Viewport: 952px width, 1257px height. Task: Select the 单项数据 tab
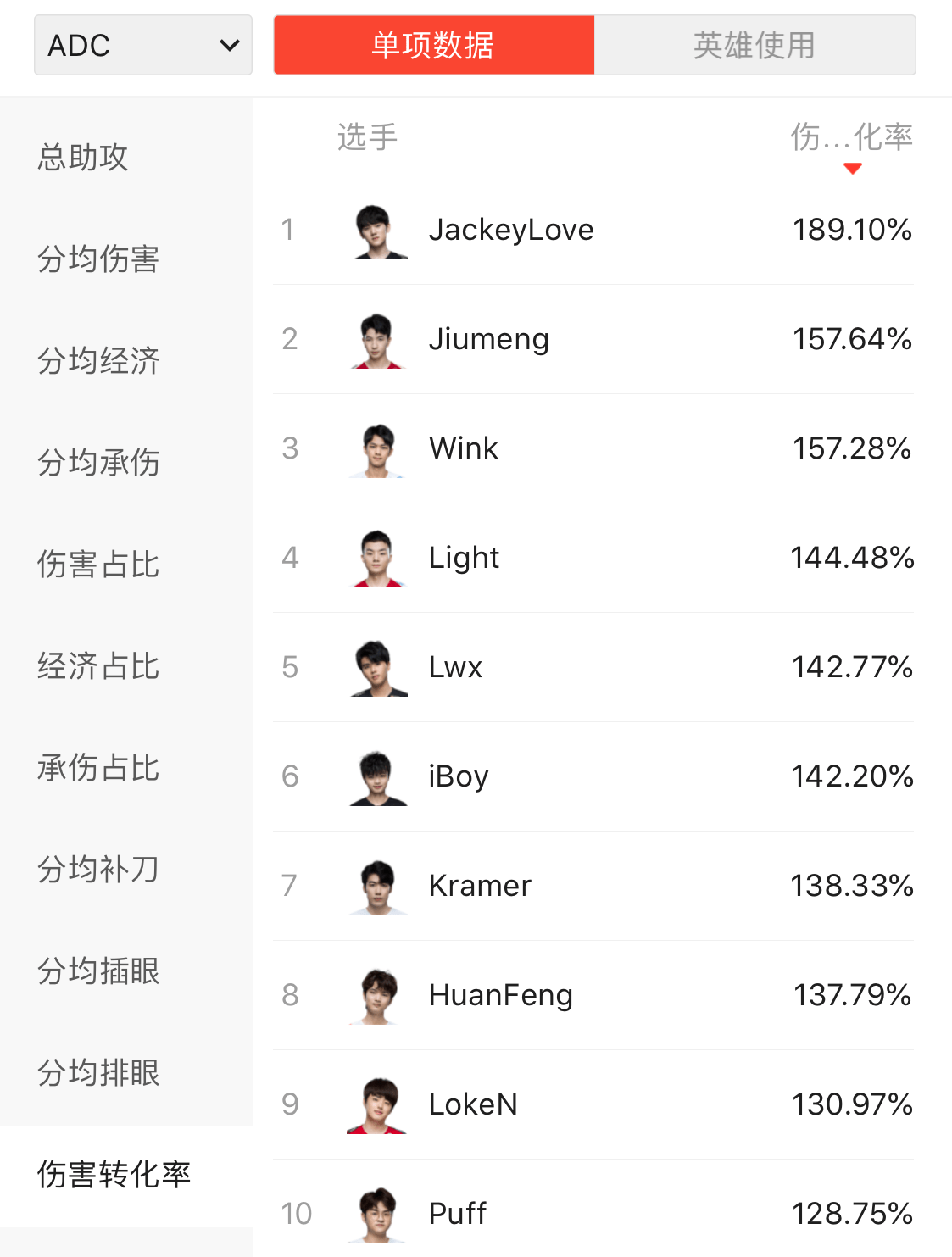tap(433, 45)
